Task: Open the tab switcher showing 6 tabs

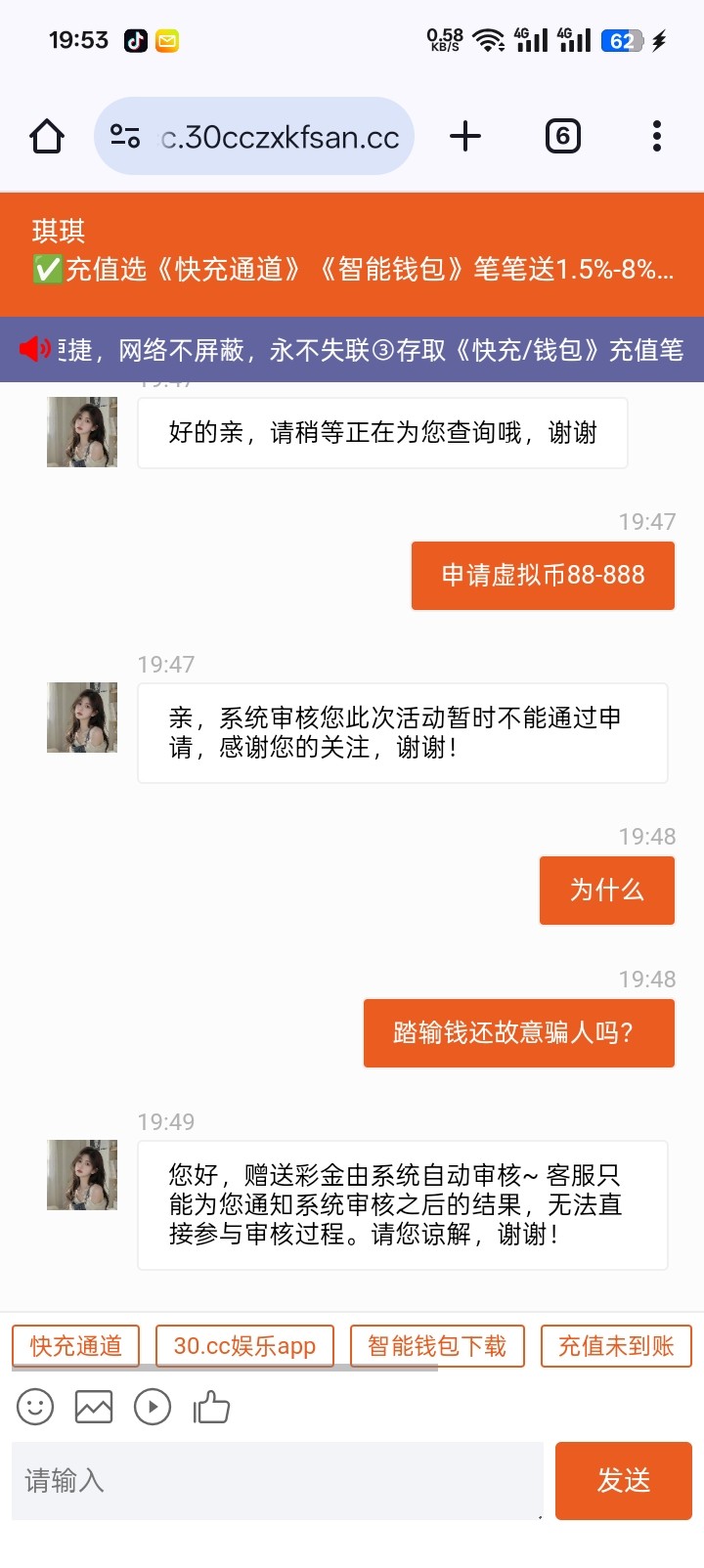Action: pos(562,137)
